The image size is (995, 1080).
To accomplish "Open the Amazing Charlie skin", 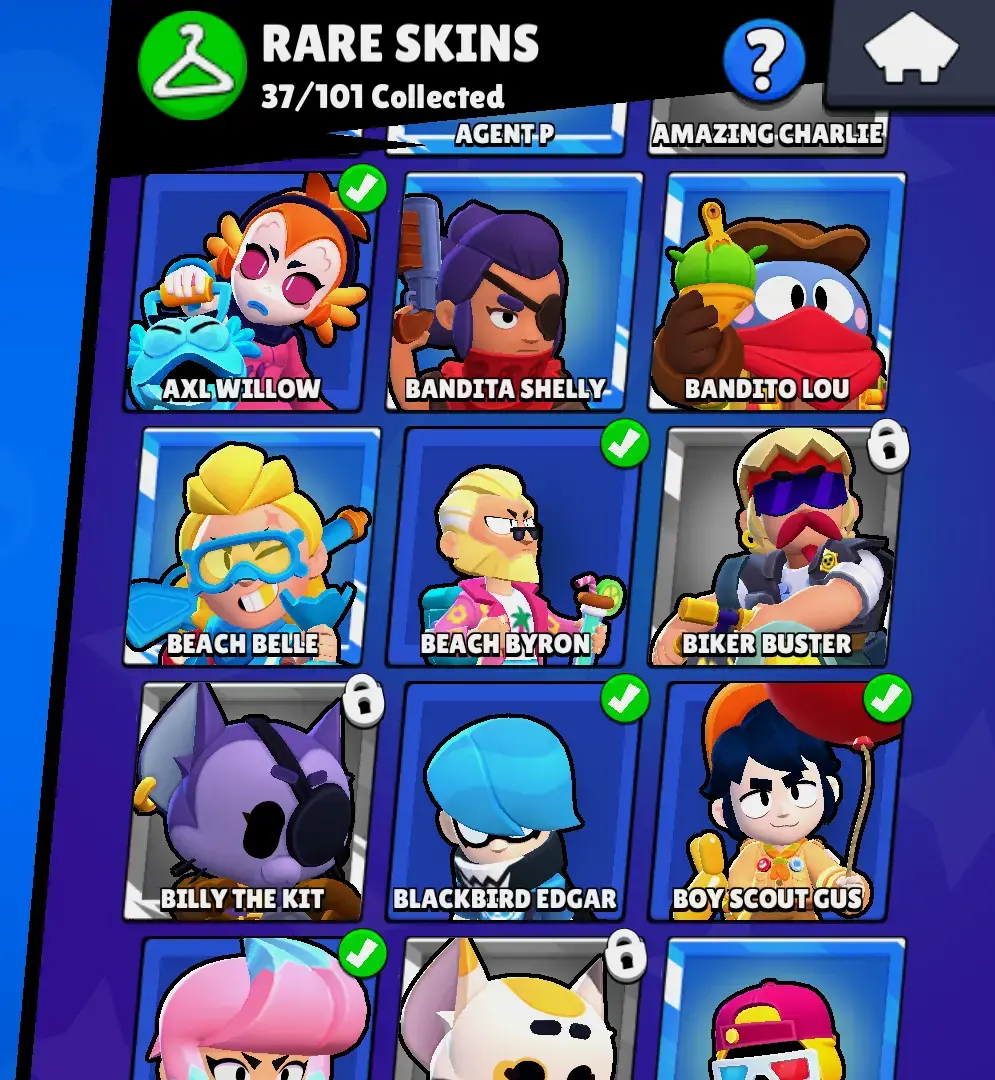I will pos(768,134).
